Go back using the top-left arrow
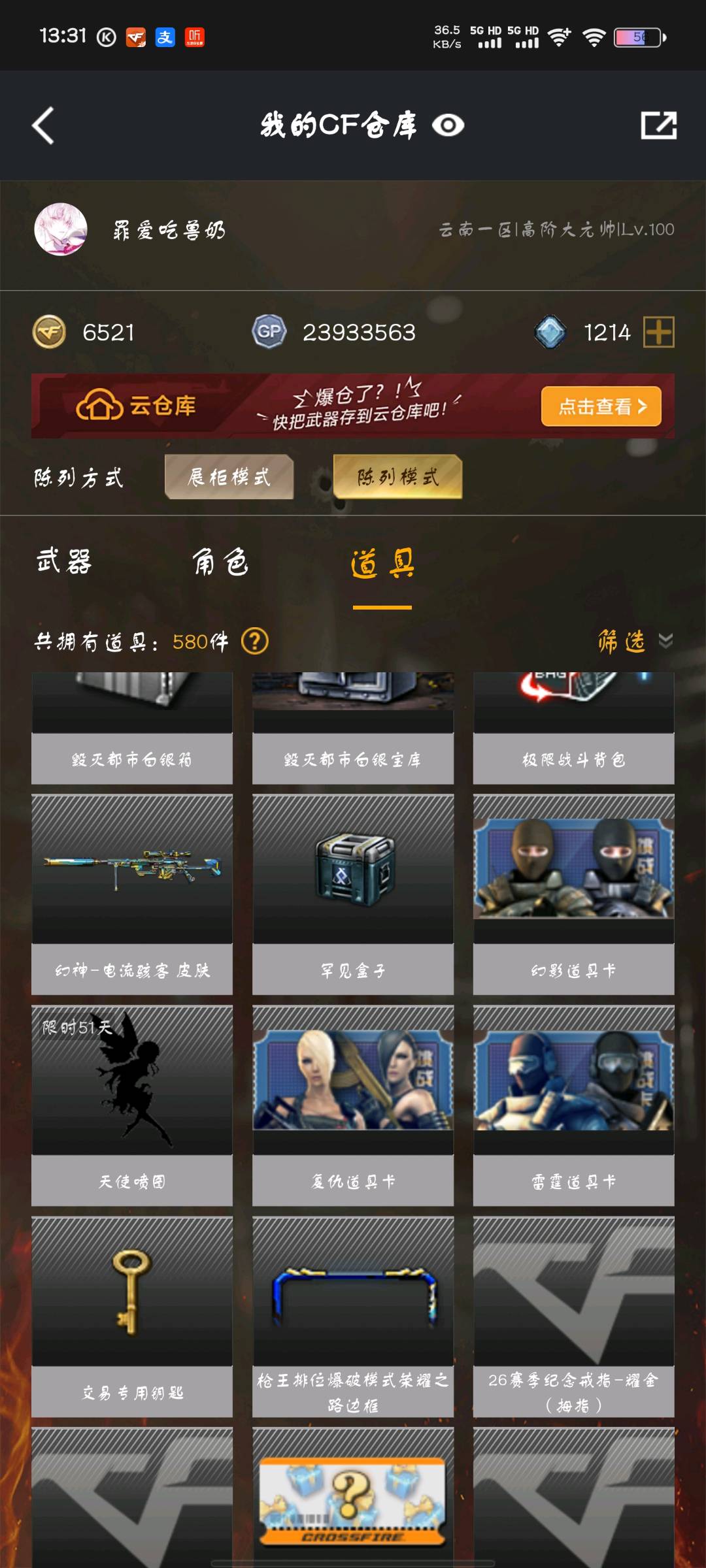The height and width of the screenshot is (1568, 706). pos(43,125)
